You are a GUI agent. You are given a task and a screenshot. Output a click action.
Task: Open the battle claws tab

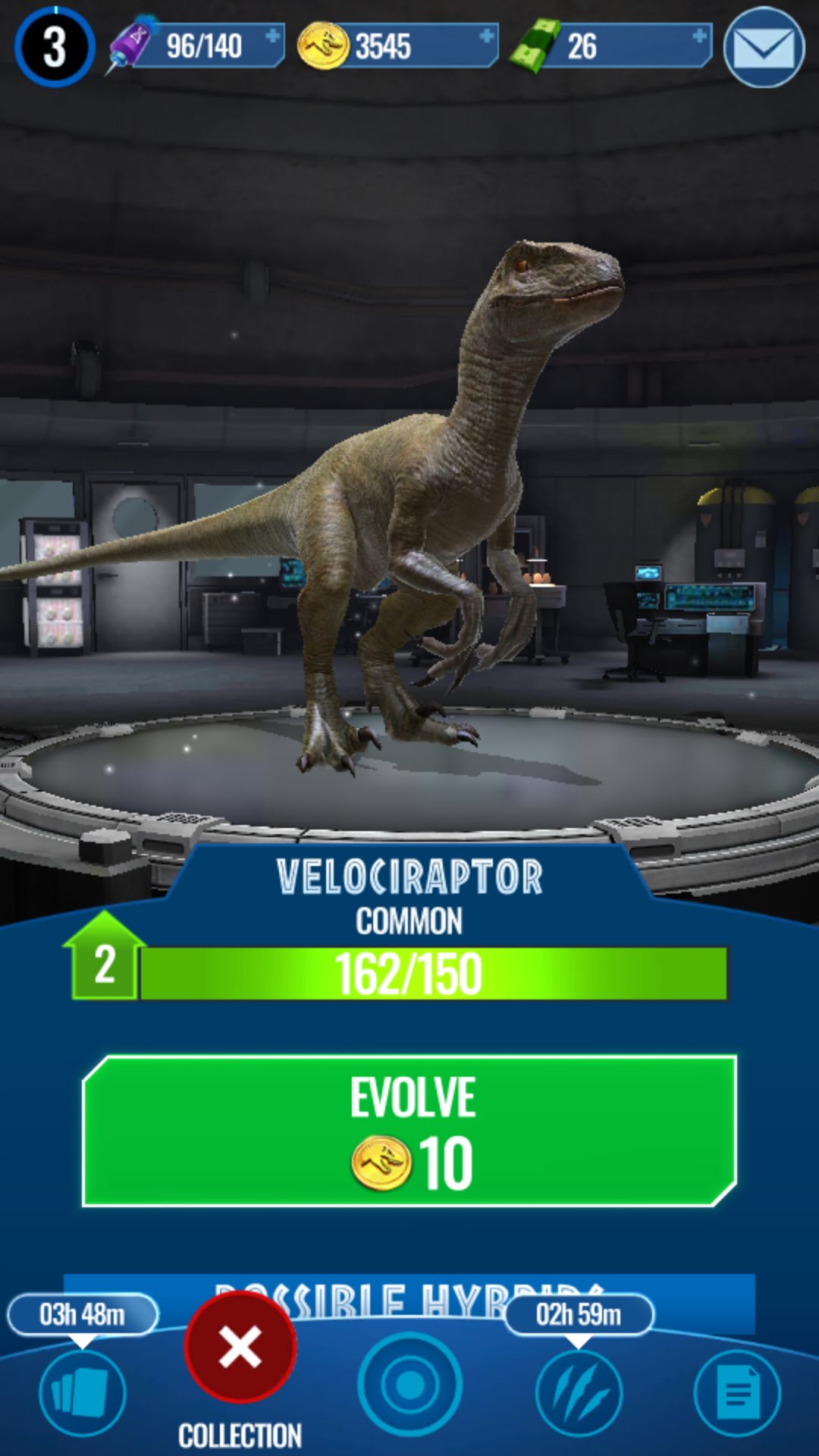pos(579,1392)
